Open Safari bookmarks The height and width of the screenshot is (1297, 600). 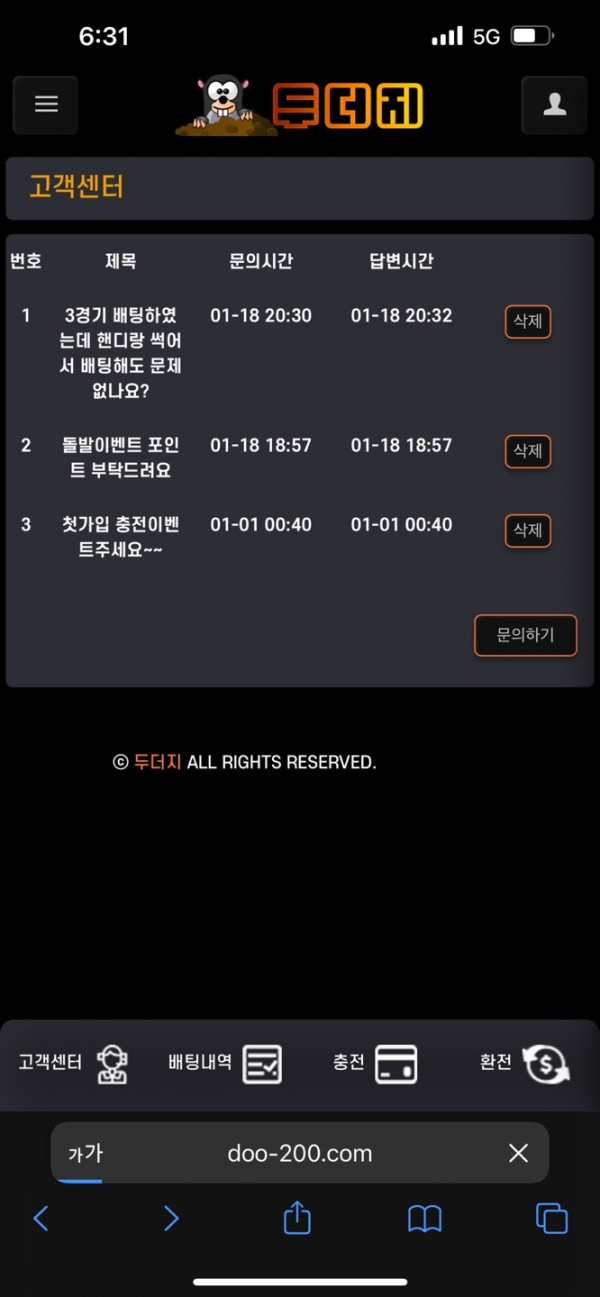[x=425, y=1217]
